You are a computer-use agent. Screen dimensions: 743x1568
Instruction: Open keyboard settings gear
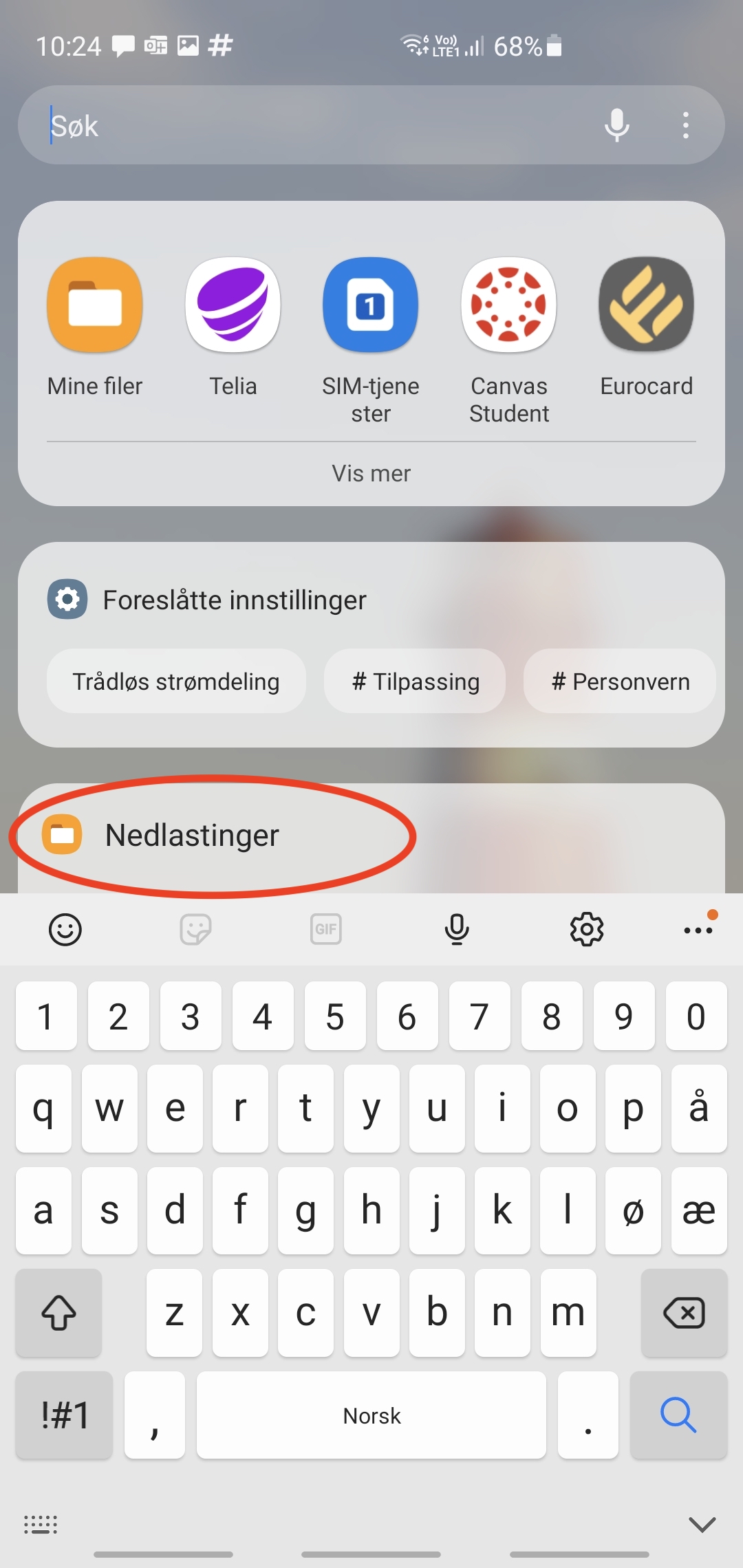[587, 930]
